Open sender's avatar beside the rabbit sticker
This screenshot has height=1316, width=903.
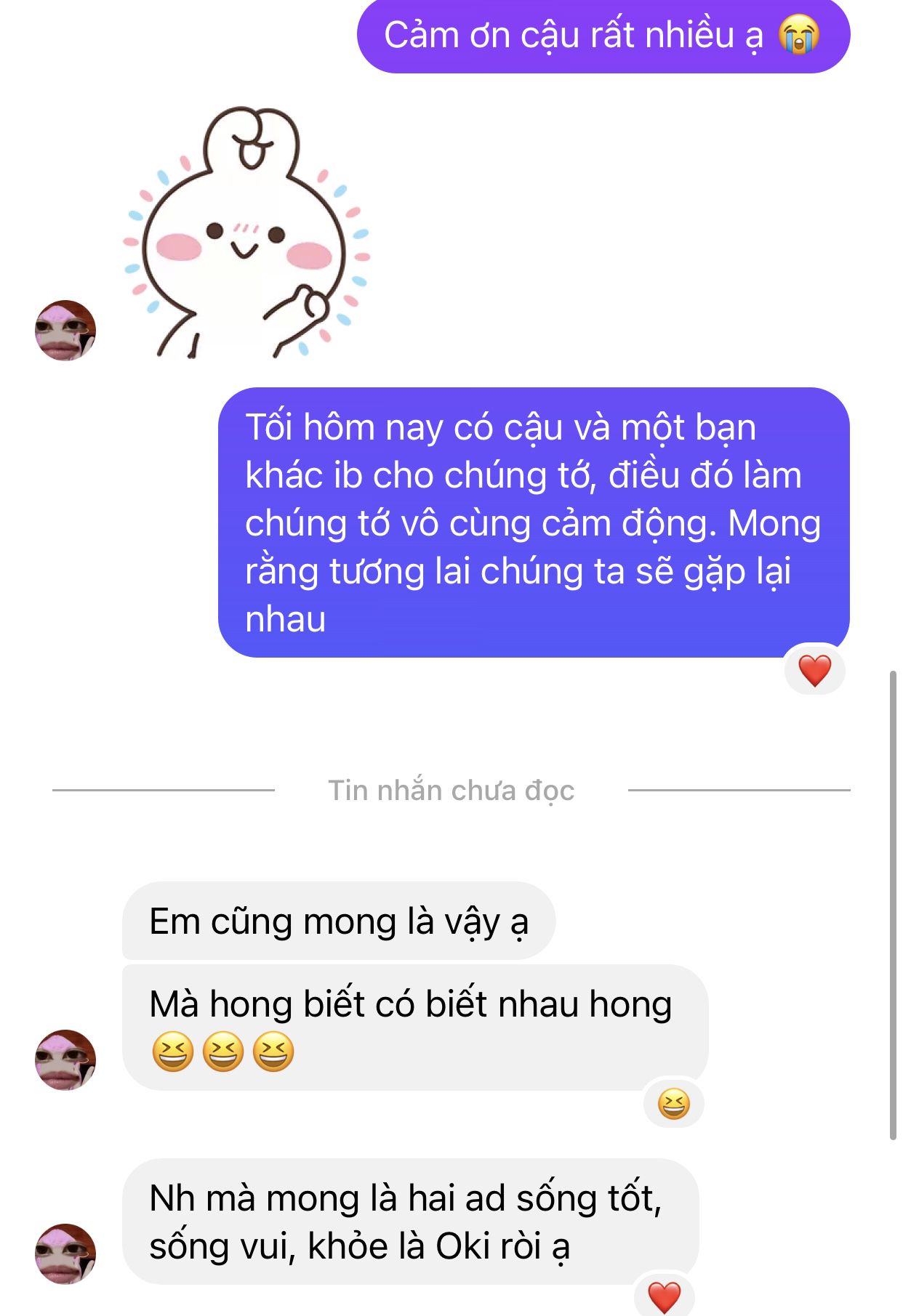click(x=65, y=331)
